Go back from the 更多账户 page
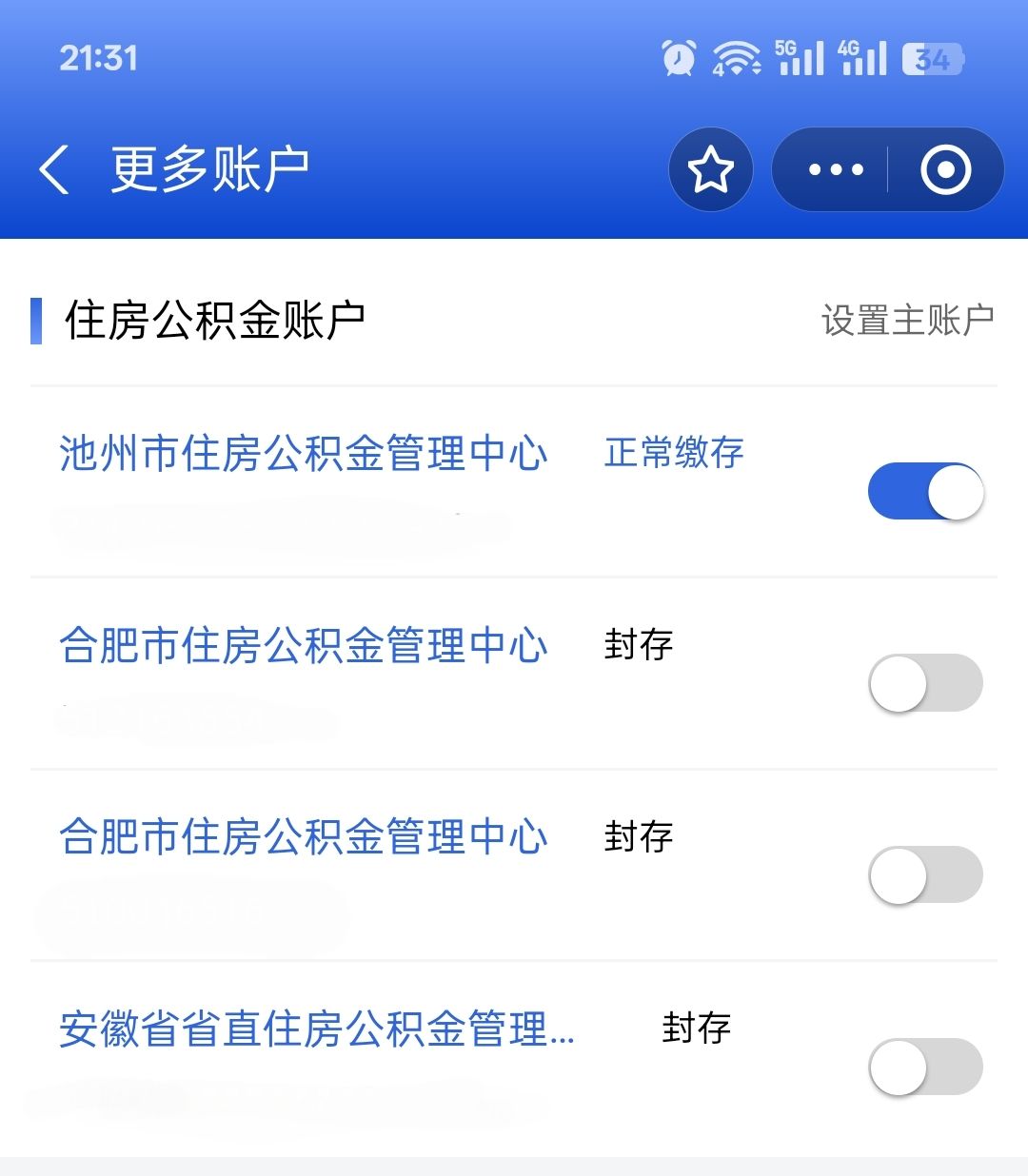The height and width of the screenshot is (1176, 1028). [54, 170]
